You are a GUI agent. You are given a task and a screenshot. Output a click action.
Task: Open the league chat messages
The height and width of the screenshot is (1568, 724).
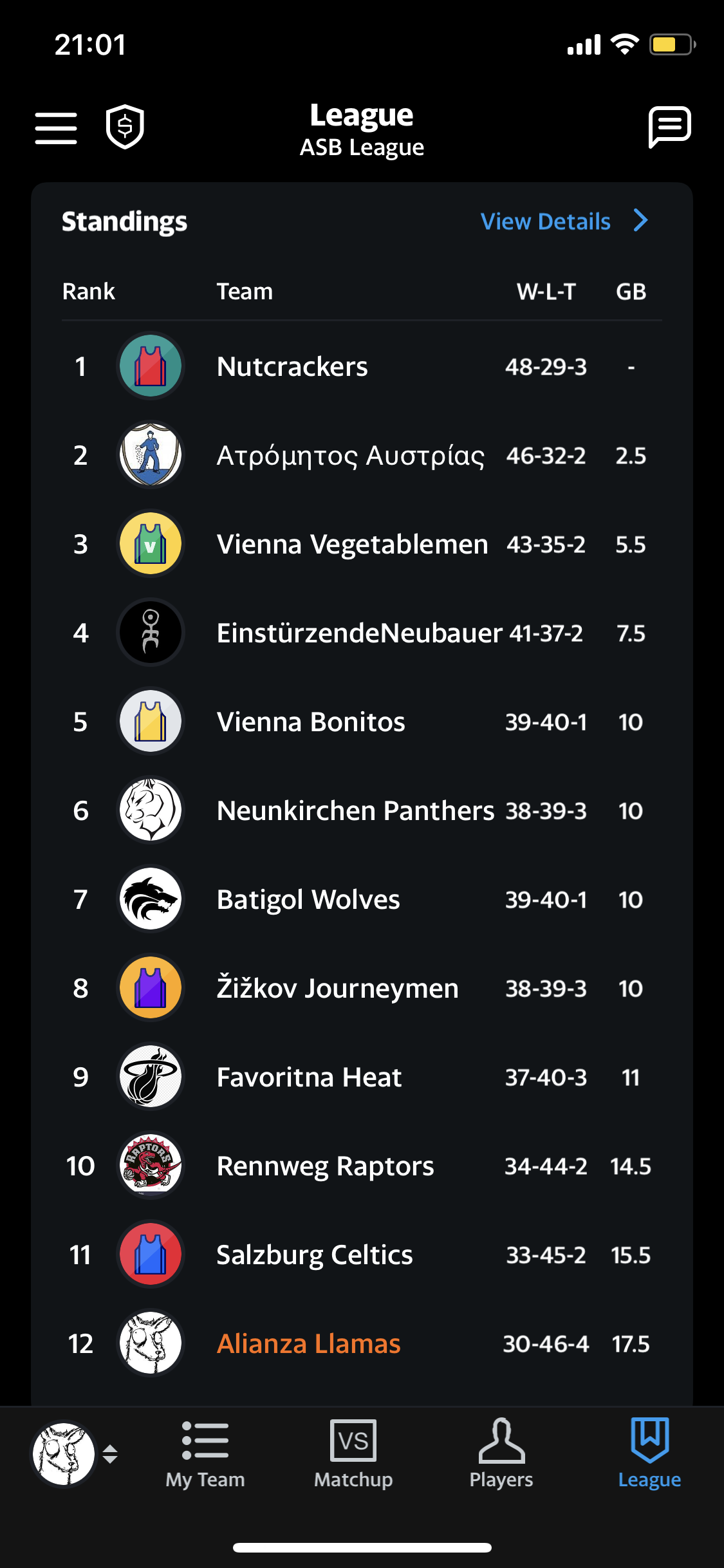point(669,127)
